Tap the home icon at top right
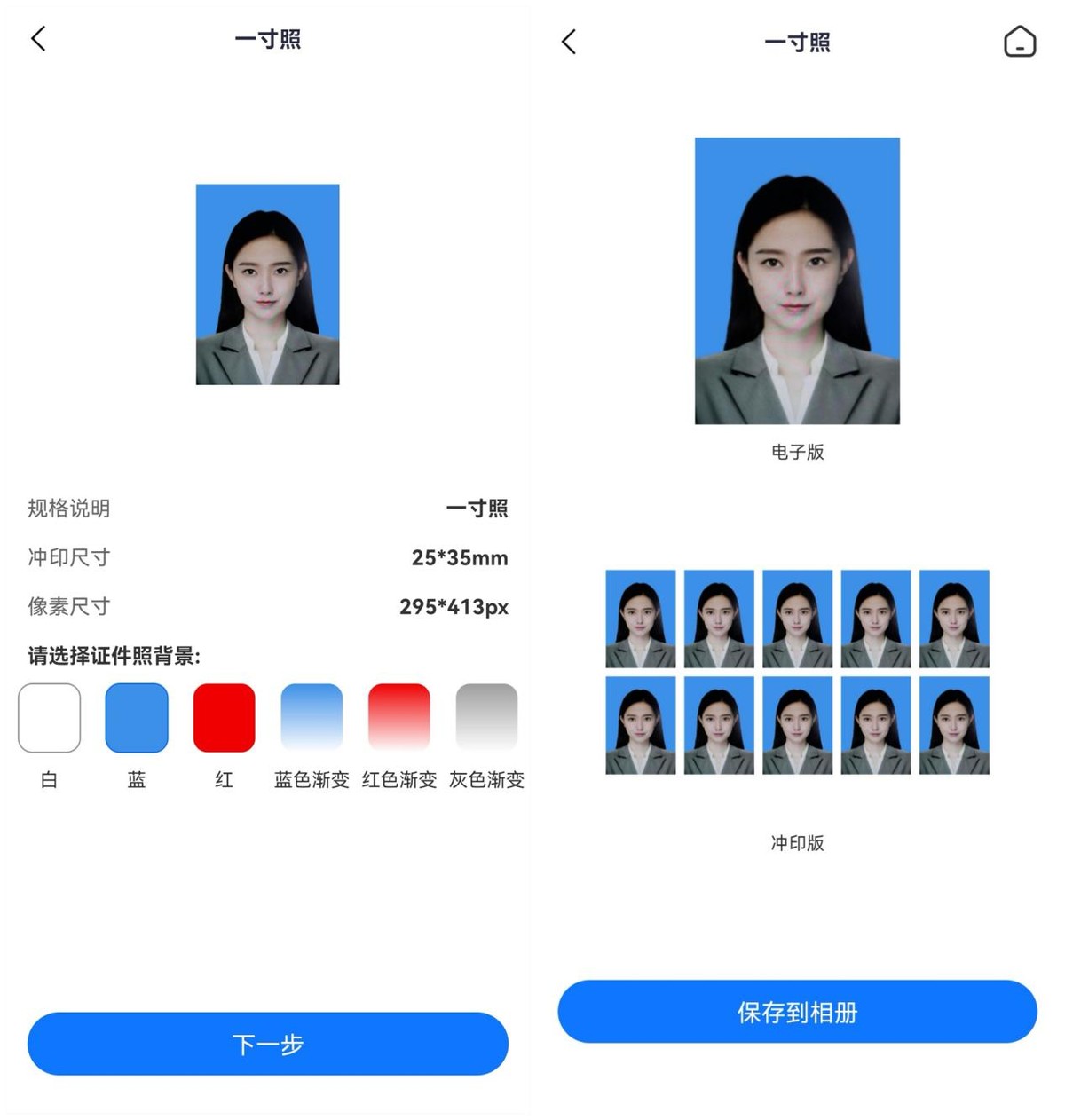Viewport: 1065px width, 1120px height. [x=1020, y=42]
